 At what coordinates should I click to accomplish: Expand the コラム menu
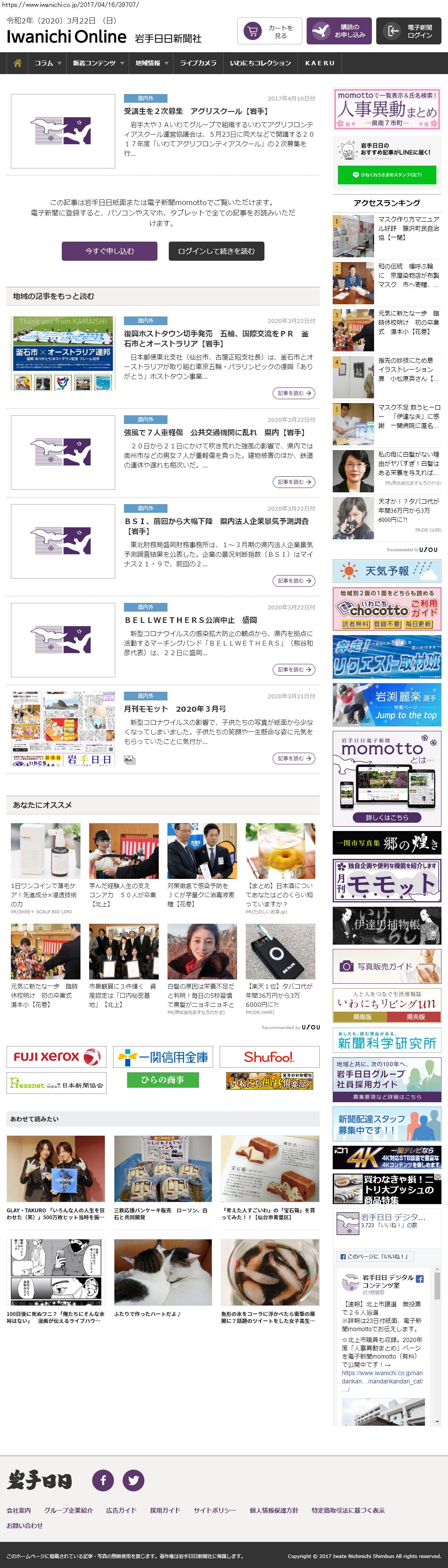point(47,63)
